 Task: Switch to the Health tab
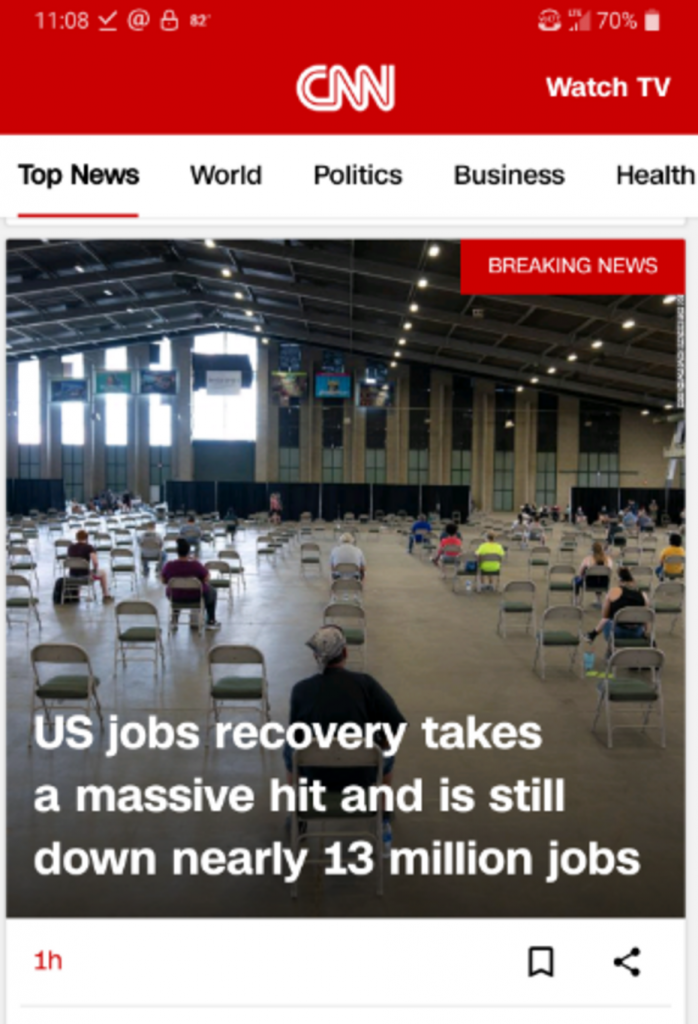pos(655,175)
